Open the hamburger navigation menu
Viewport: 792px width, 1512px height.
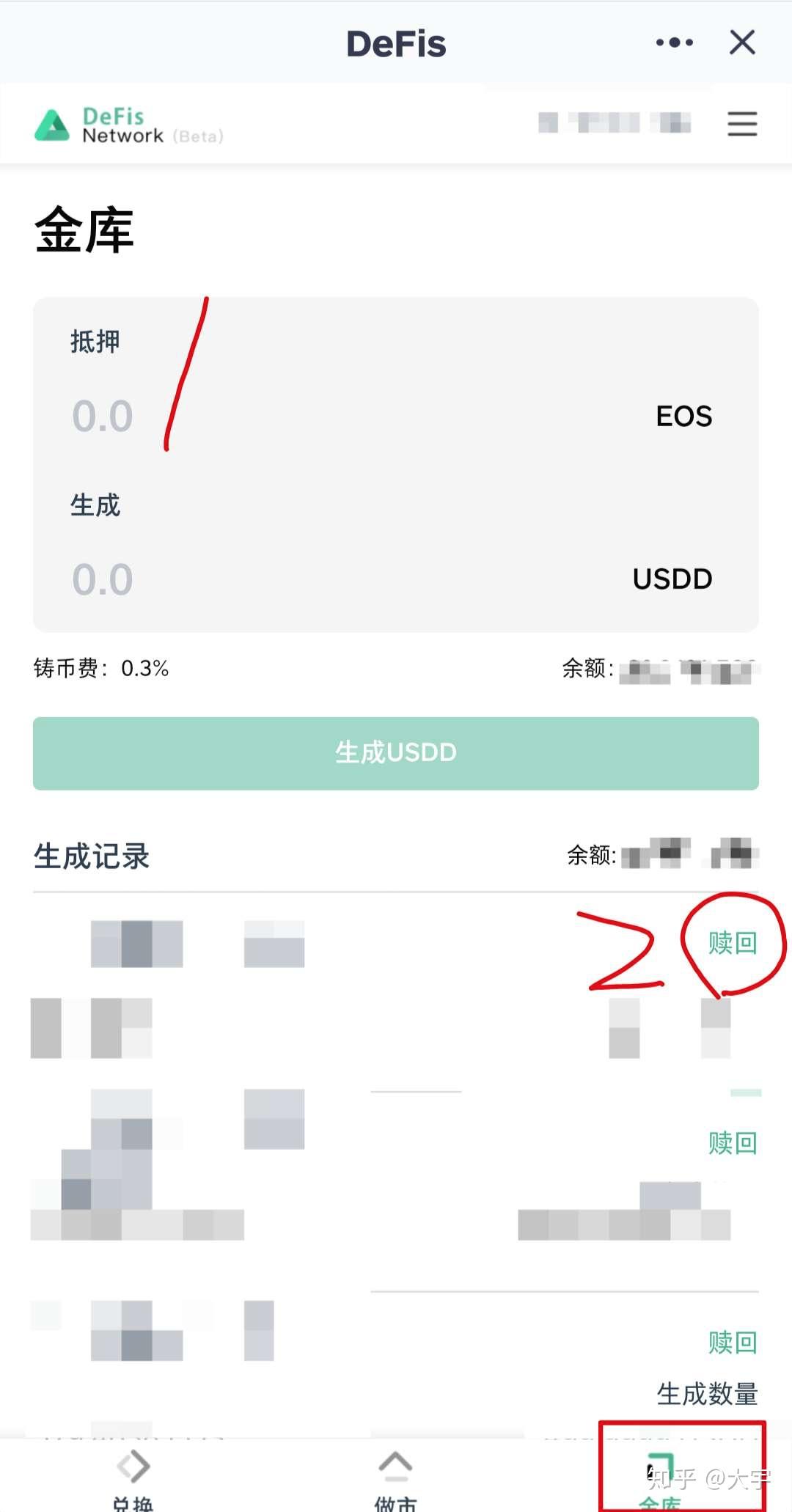742,125
